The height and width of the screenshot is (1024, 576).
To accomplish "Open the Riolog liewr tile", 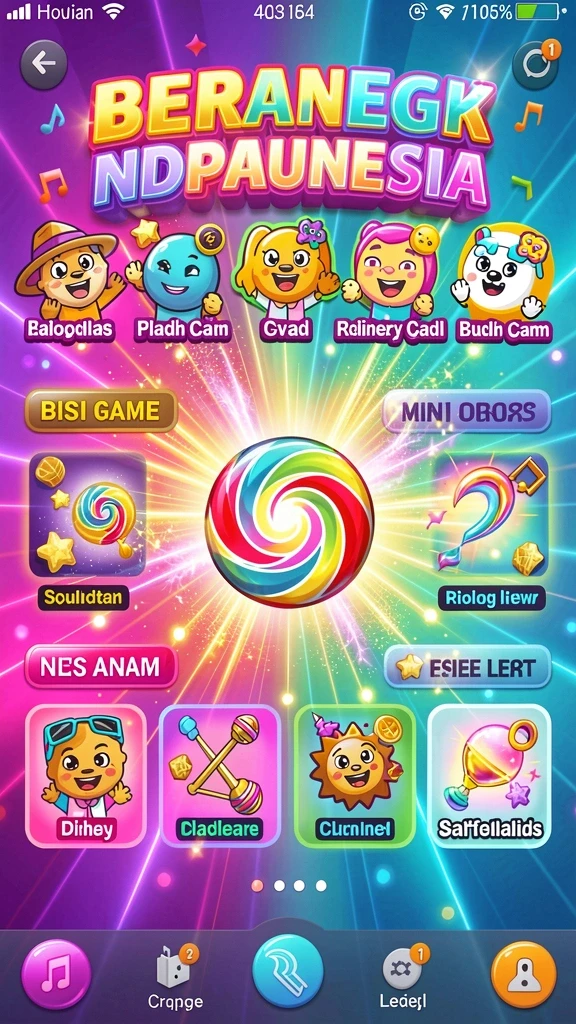I will (x=490, y=530).
